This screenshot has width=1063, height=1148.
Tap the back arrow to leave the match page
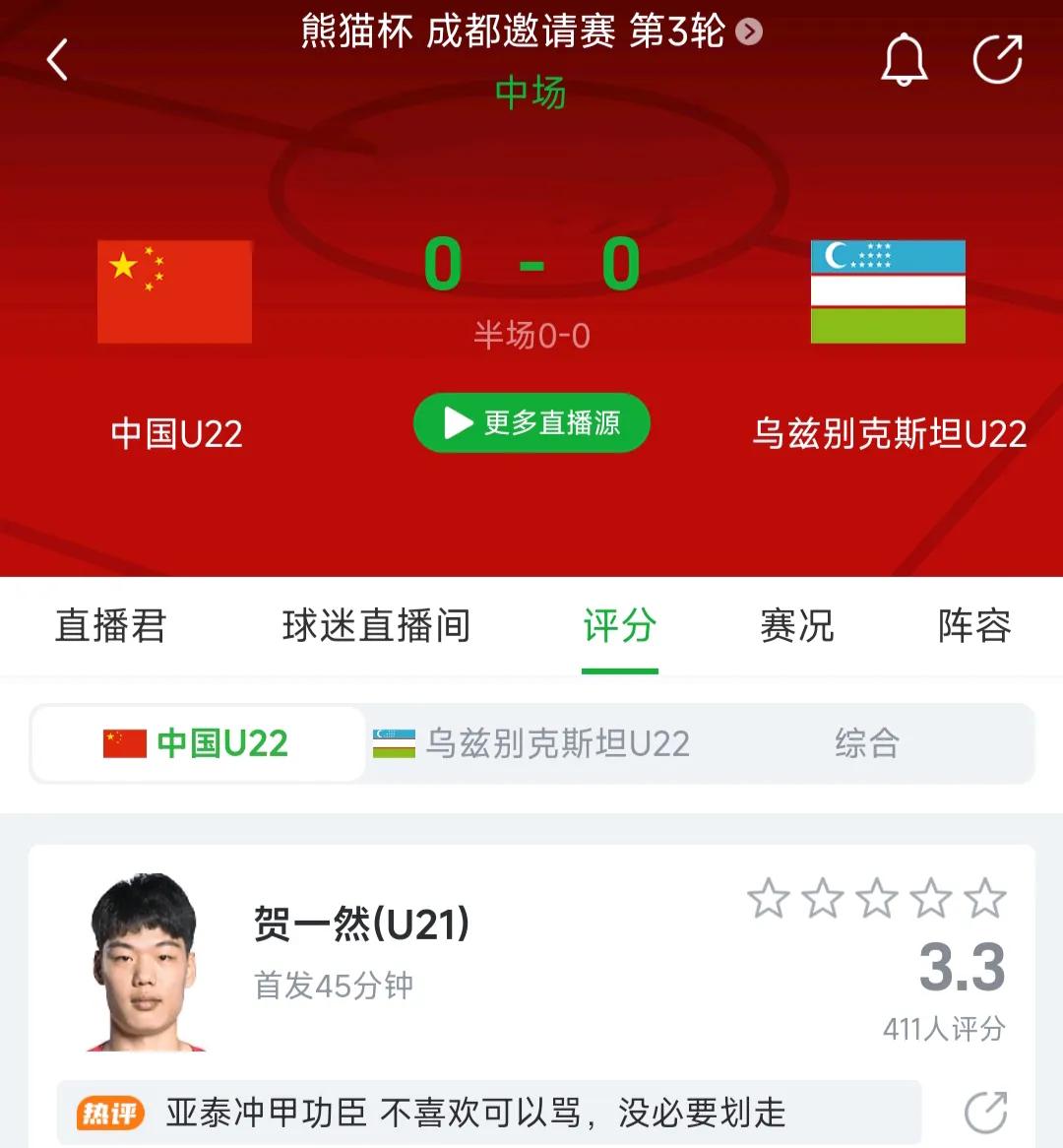point(56,59)
